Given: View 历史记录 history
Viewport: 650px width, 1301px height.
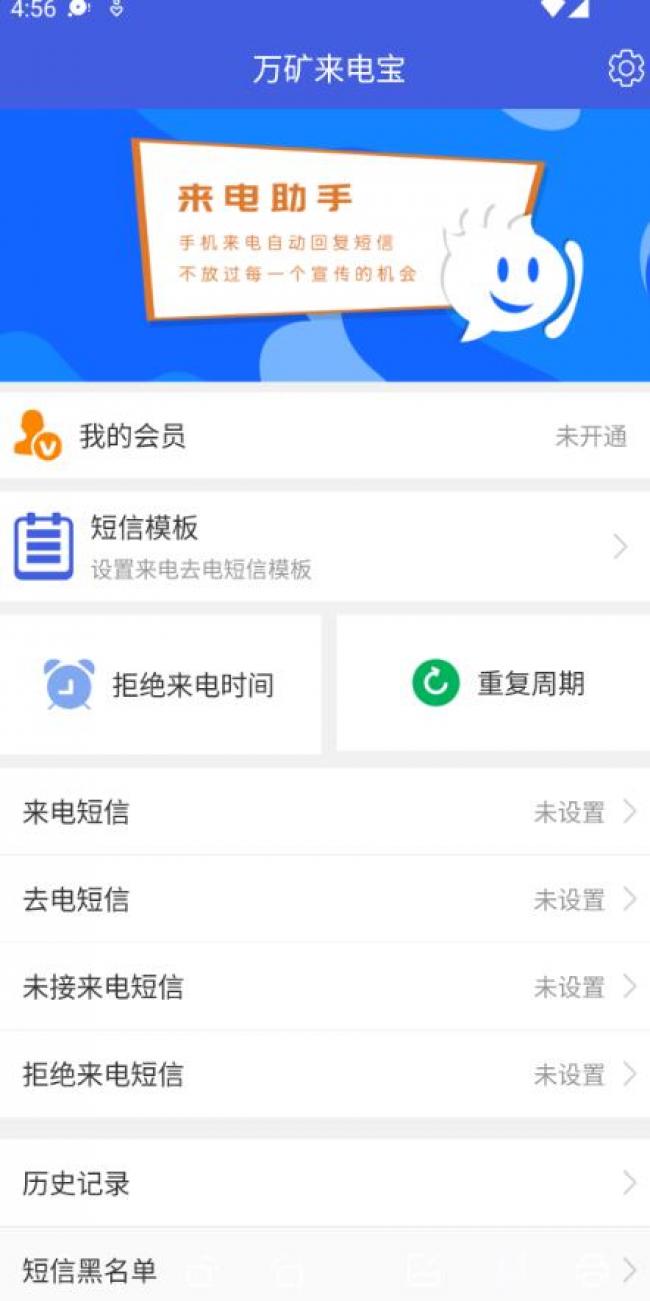Looking at the screenshot, I should pos(325,1184).
